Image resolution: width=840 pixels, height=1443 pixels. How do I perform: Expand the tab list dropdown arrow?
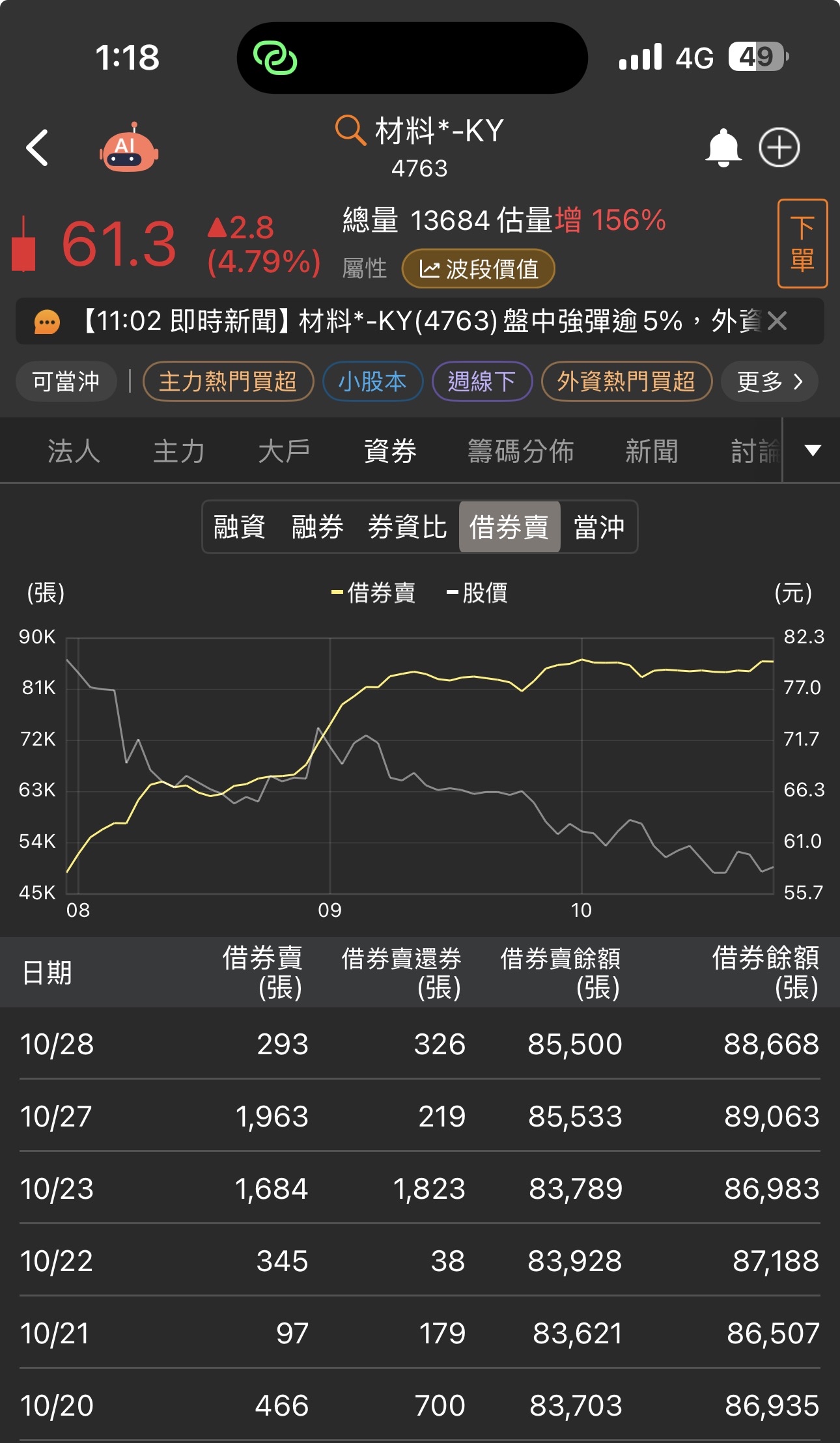click(x=813, y=450)
